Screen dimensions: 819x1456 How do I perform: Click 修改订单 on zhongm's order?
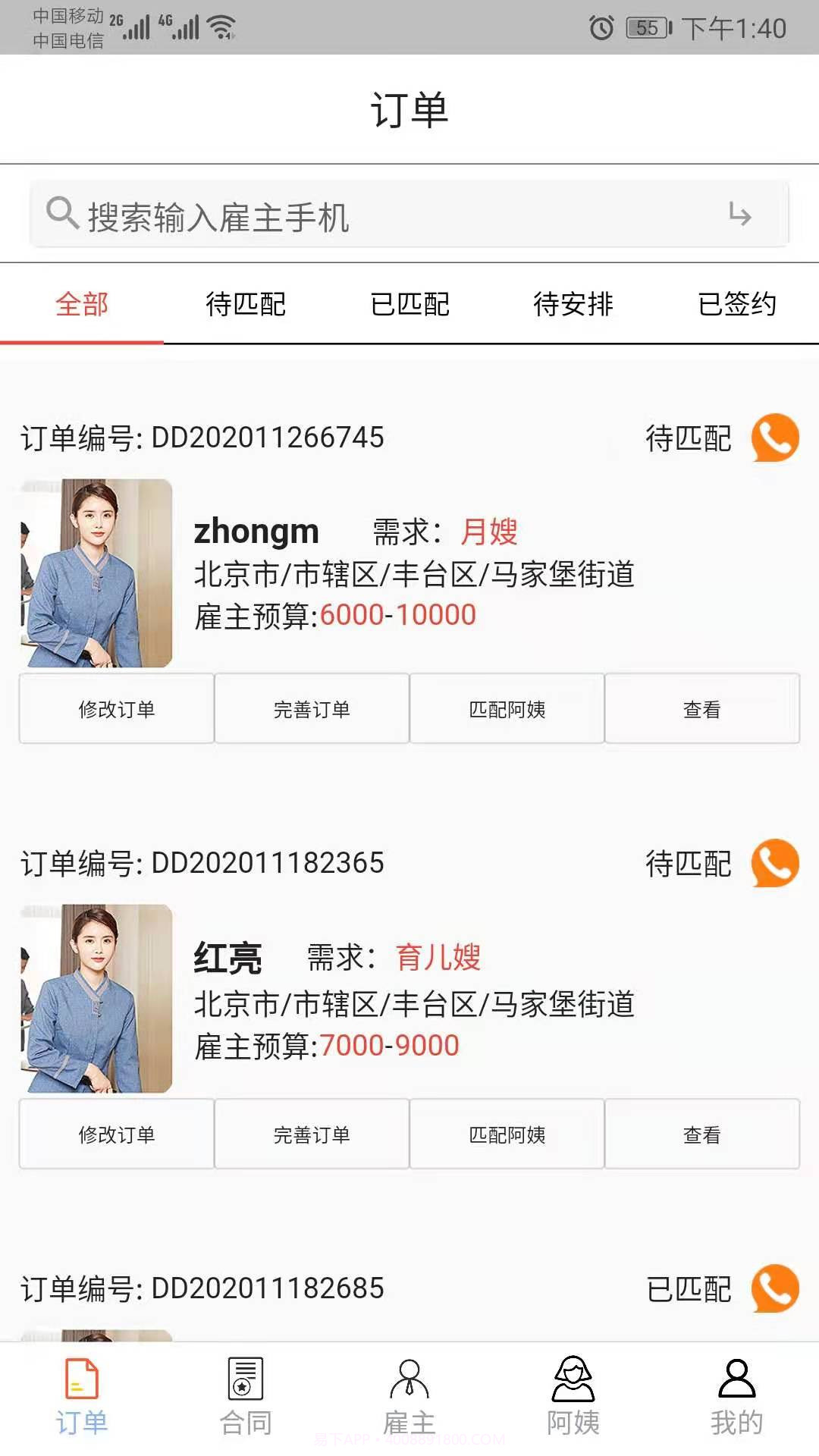click(116, 708)
